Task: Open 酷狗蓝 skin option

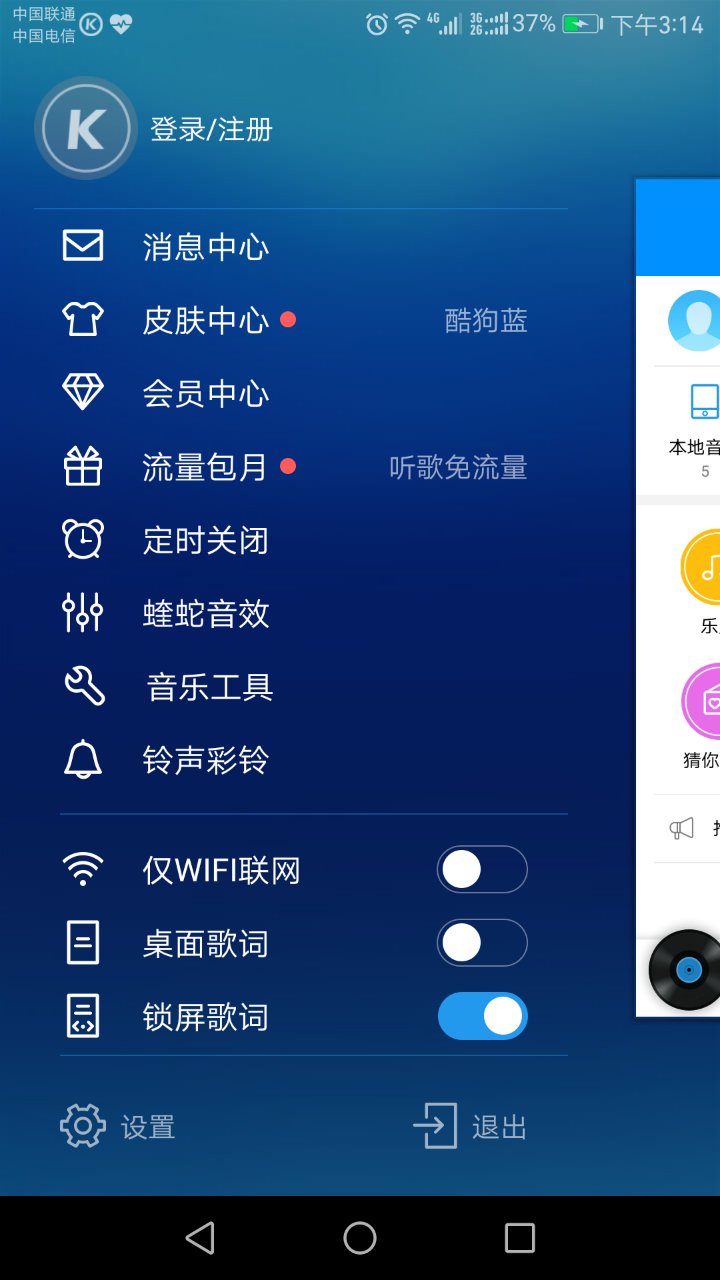Action: pyautogui.click(x=485, y=320)
